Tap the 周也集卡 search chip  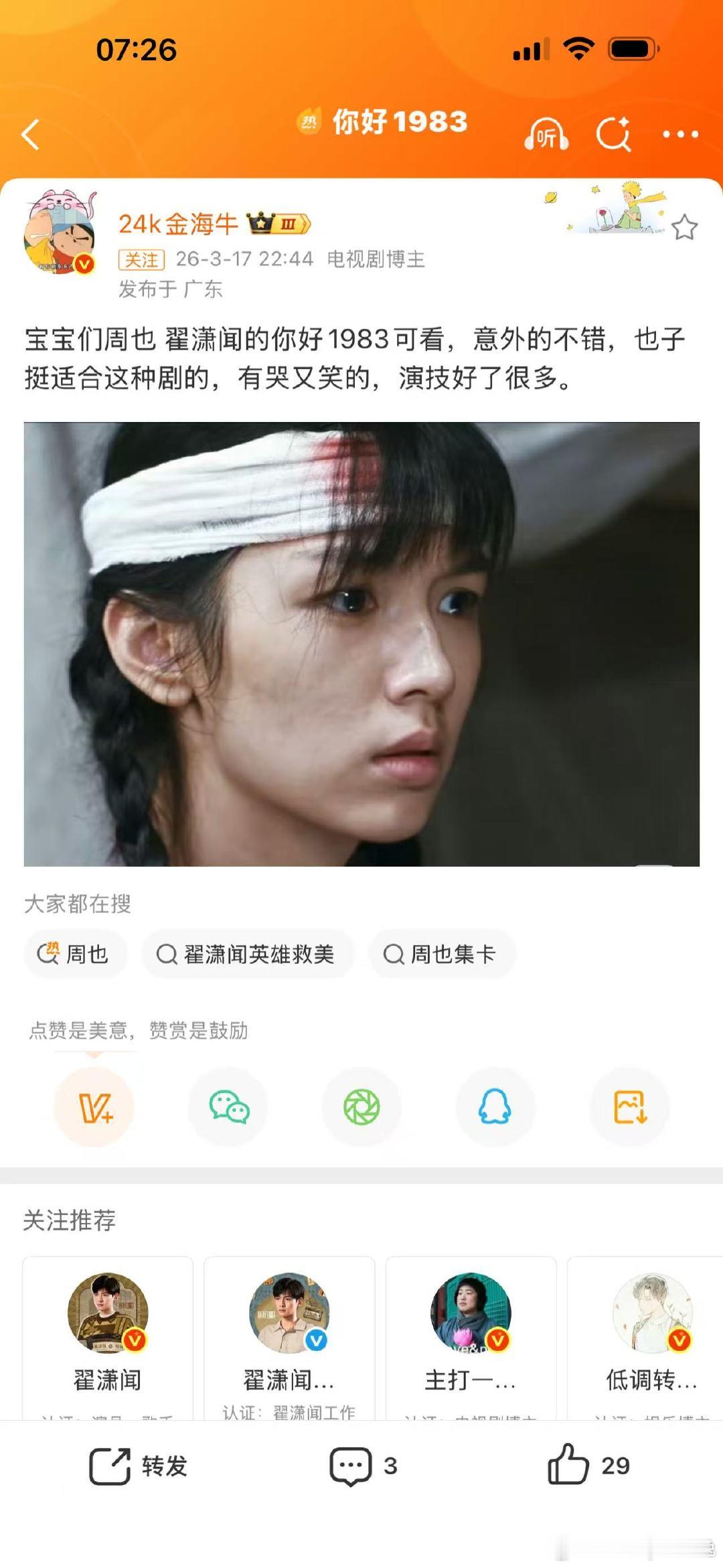pos(443,955)
